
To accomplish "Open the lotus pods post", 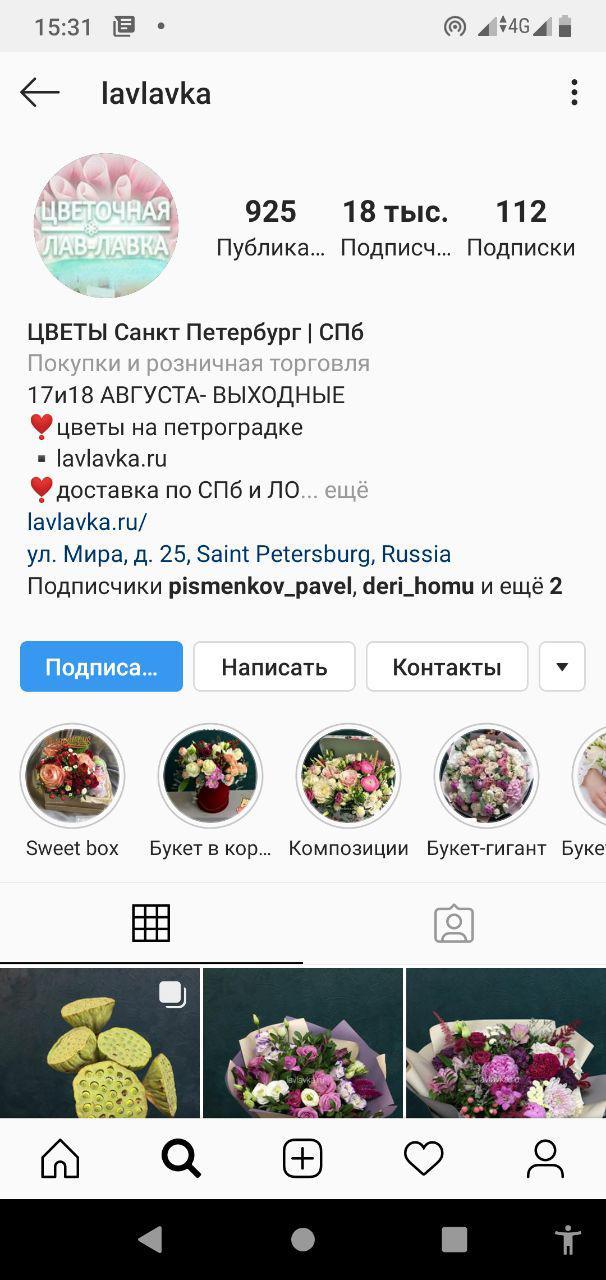I will pyautogui.click(x=99, y=1042).
